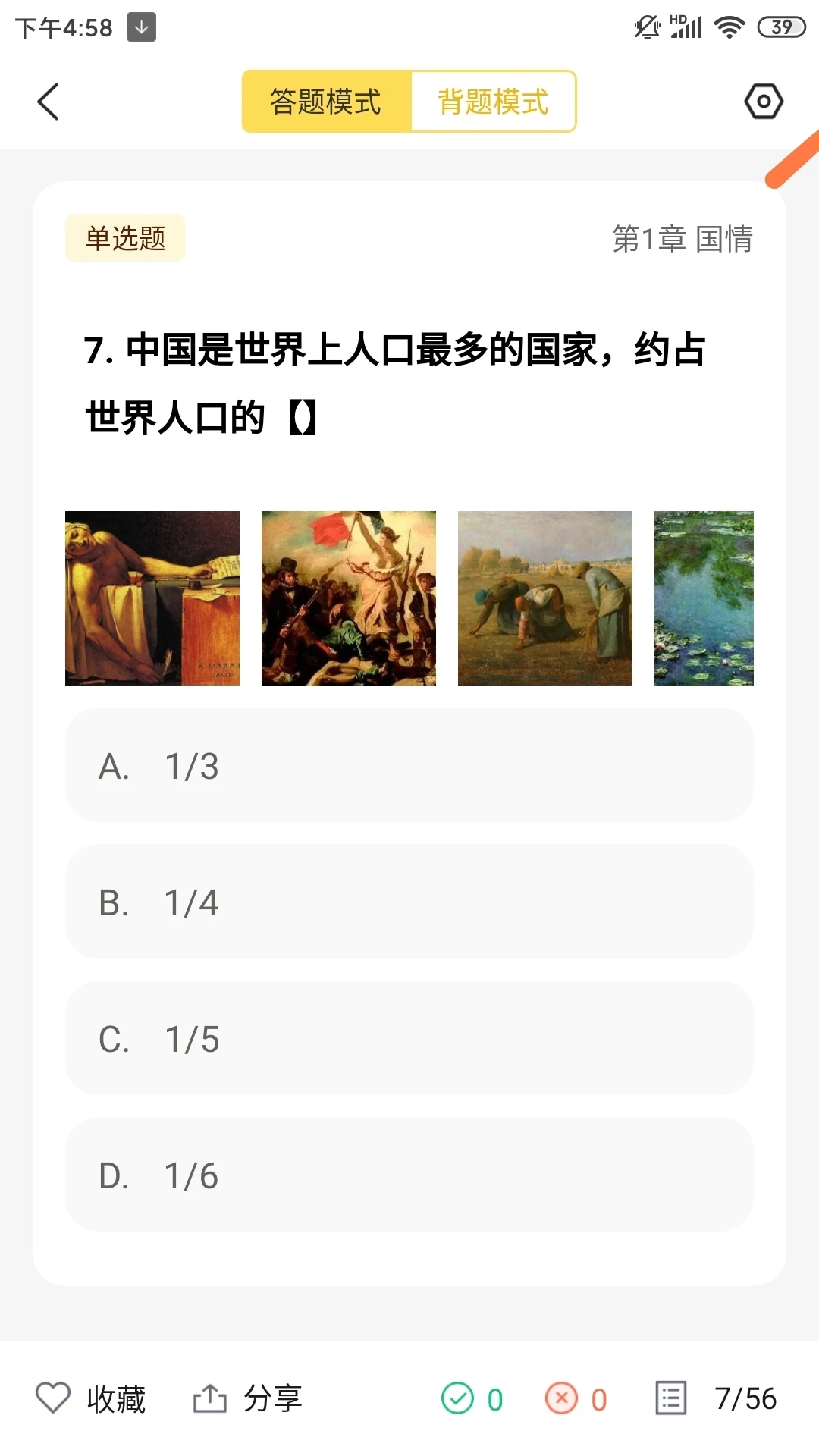This screenshot has width=819, height=1456.
Task: Tap the back arrow at top left
Action: tap(48, 100)
